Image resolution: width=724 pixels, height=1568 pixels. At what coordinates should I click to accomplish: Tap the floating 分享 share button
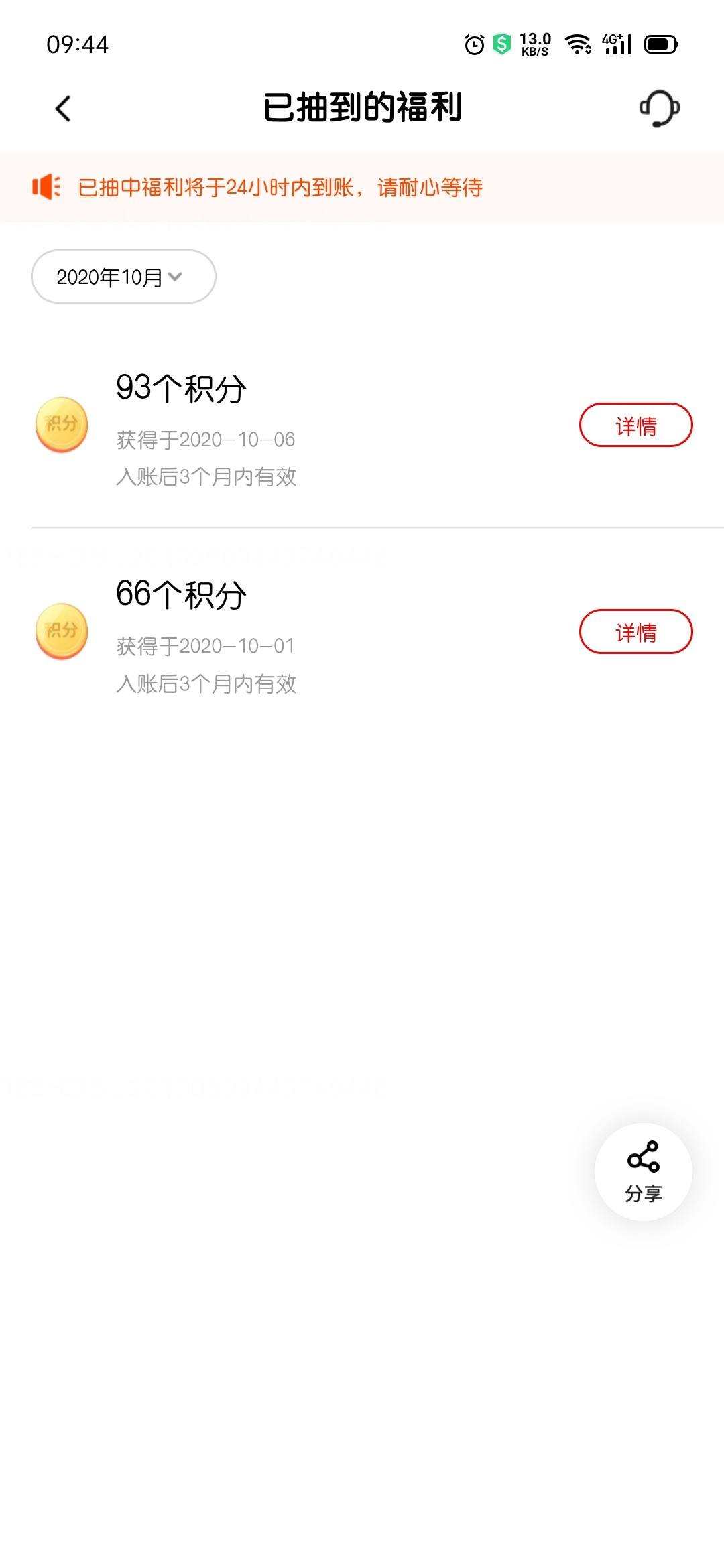644,1172
